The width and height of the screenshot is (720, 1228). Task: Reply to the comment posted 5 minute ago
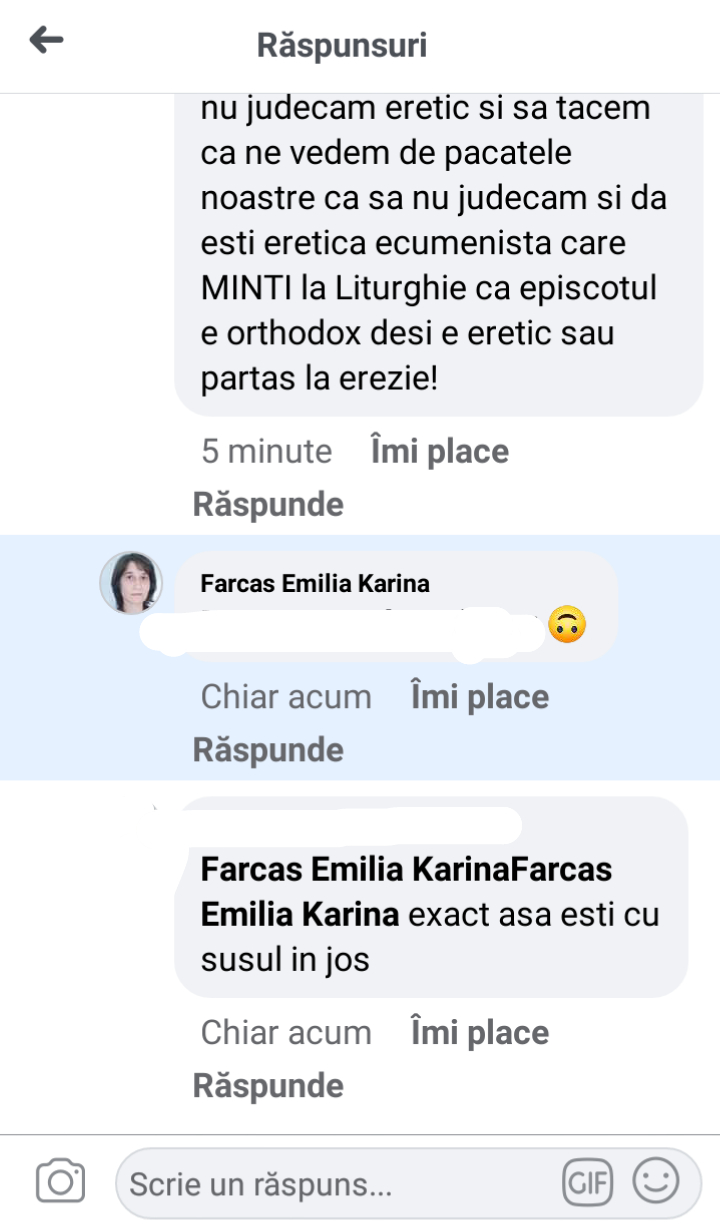coord(267,504)
